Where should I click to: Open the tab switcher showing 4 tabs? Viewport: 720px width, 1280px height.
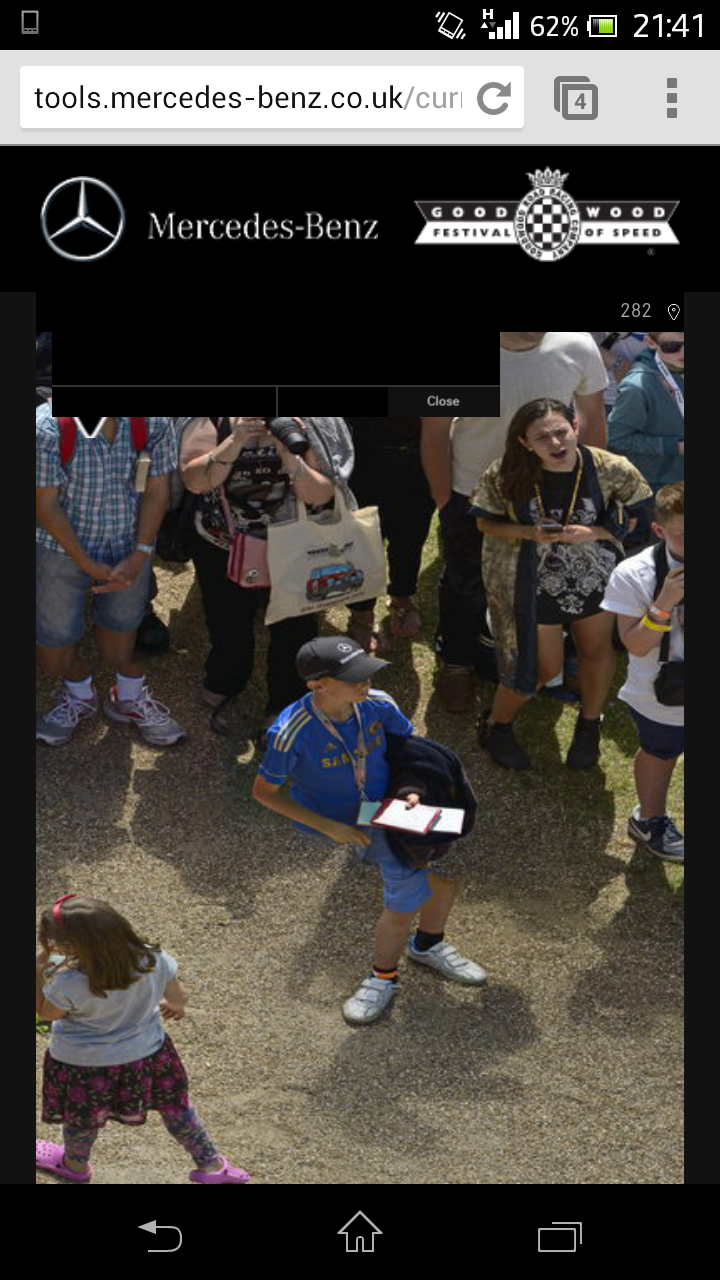[x=576, y=98]
